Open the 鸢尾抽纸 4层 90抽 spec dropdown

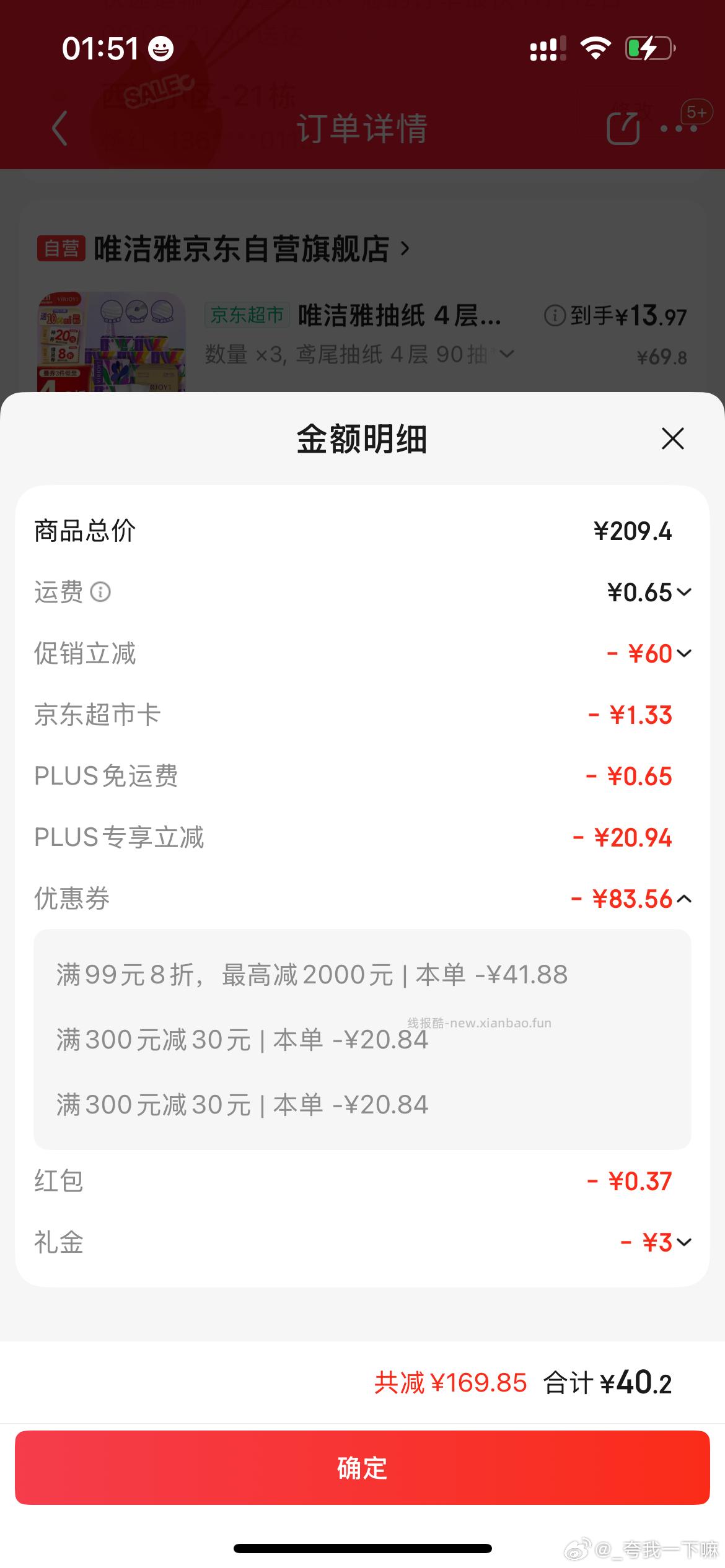coord(508,354)
